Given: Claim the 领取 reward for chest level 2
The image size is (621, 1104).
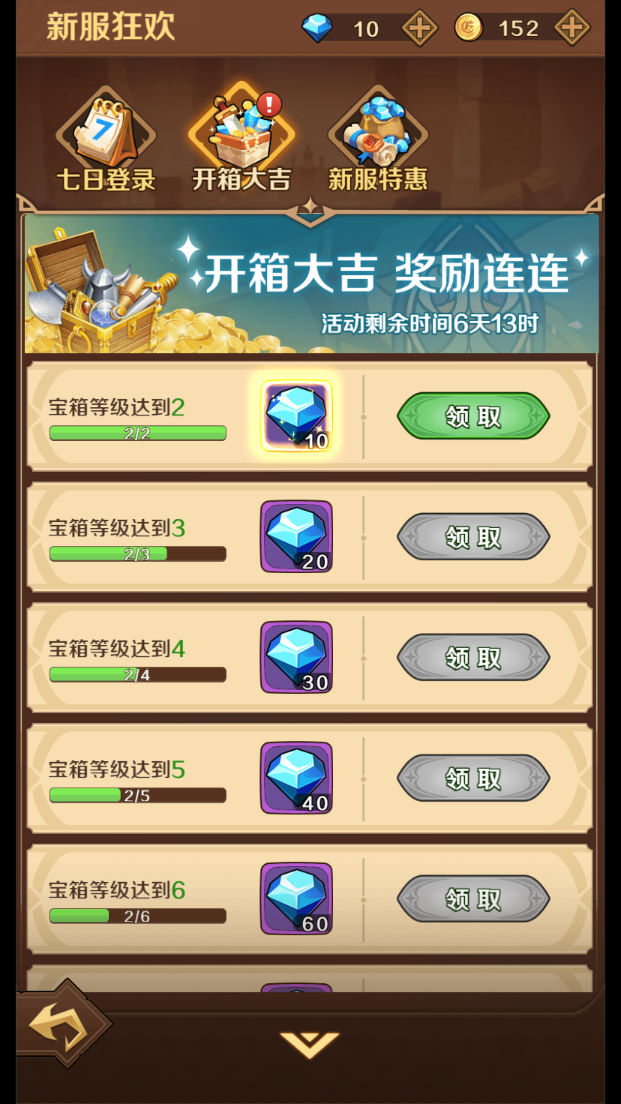Looking at the screenshot, I should click(473, 416).
